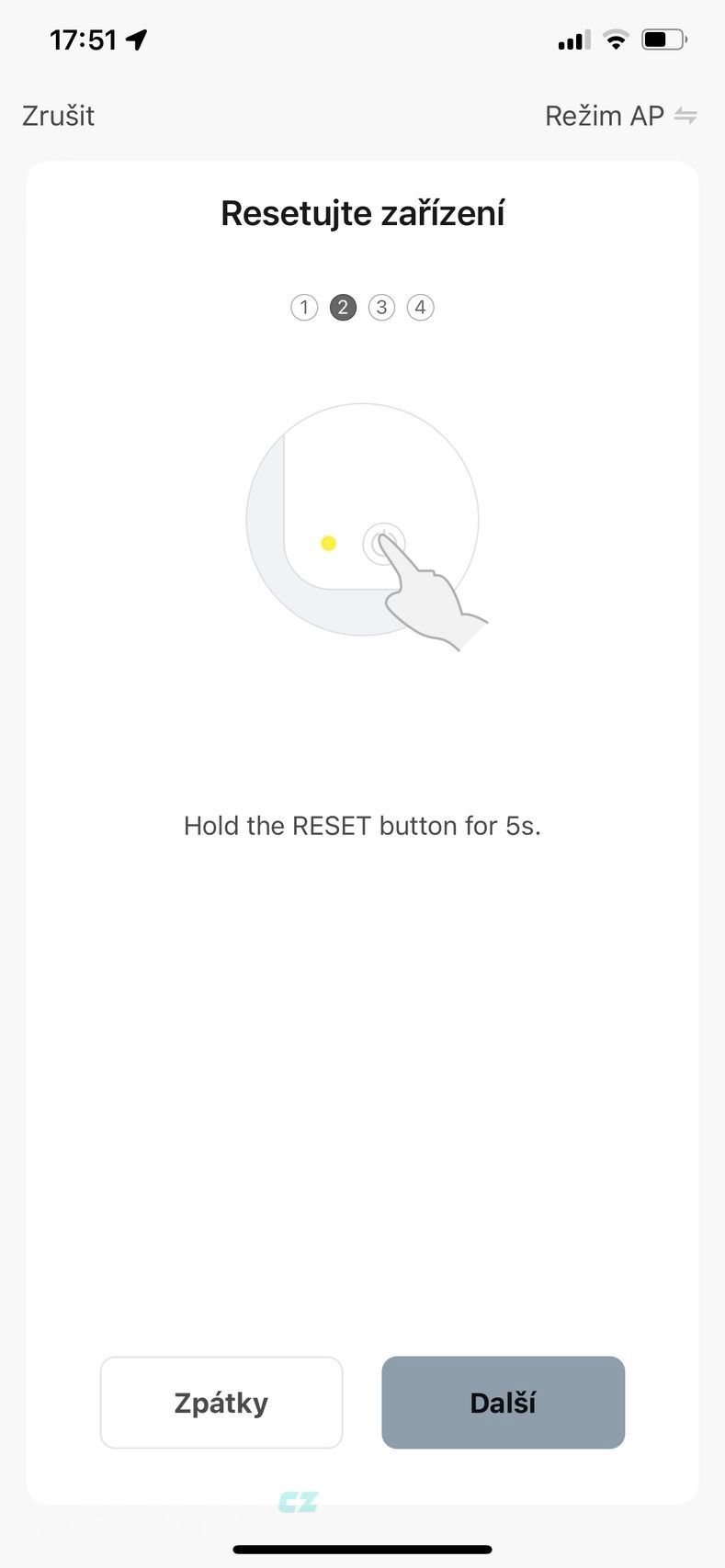This screenshot has width=725, height=1568.
Task: Go back with Zpátky button
Action: tap(221, 1403)
